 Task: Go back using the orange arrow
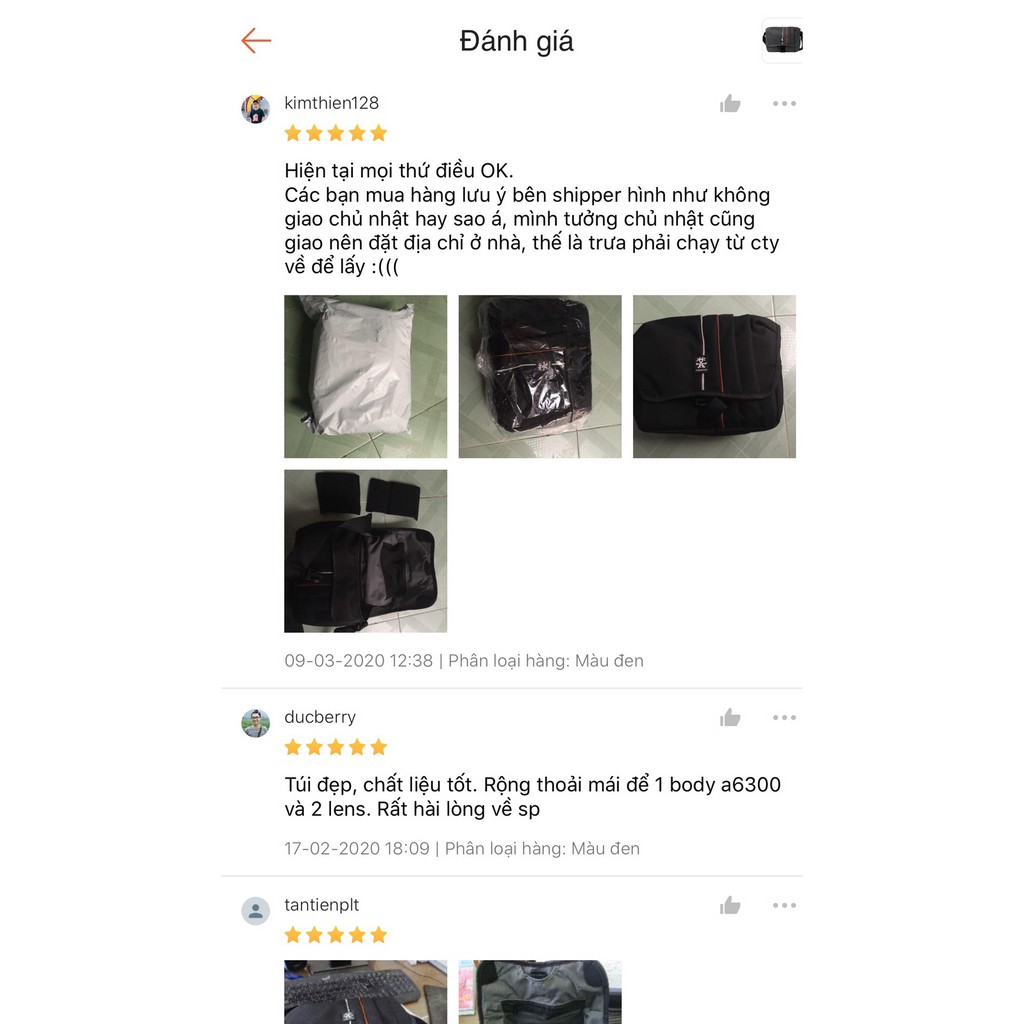tap(256, 40)
